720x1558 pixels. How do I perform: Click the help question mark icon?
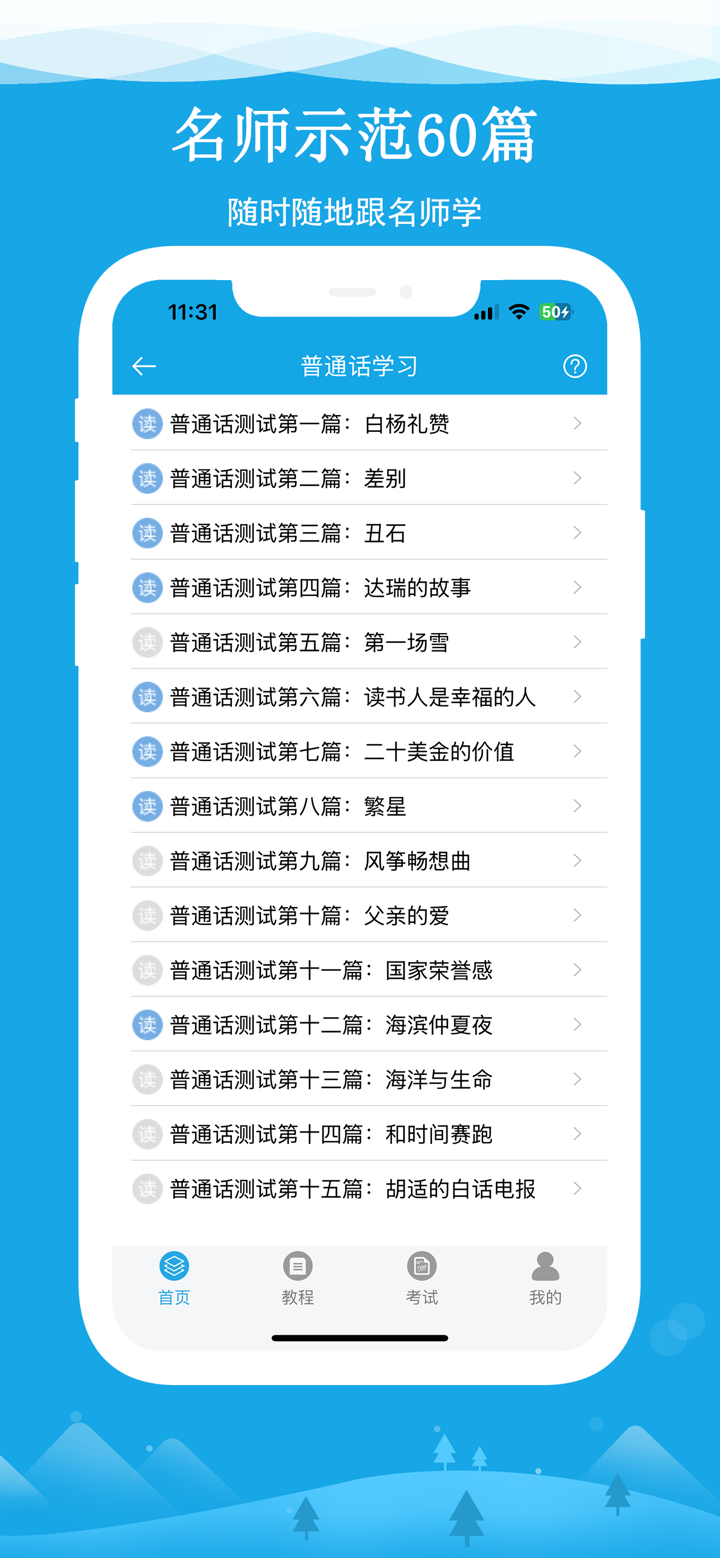[574, 366]
